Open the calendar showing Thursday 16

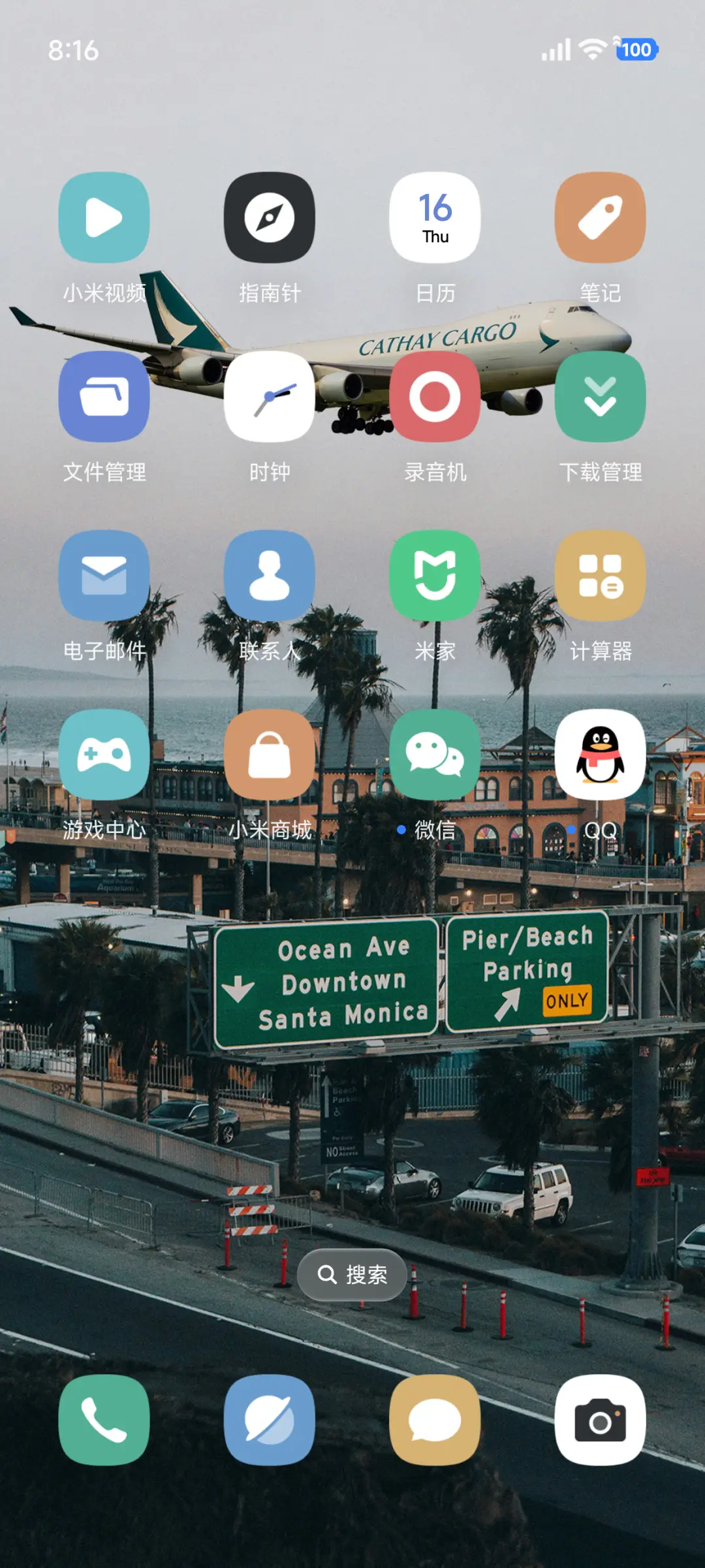[435, 218]
